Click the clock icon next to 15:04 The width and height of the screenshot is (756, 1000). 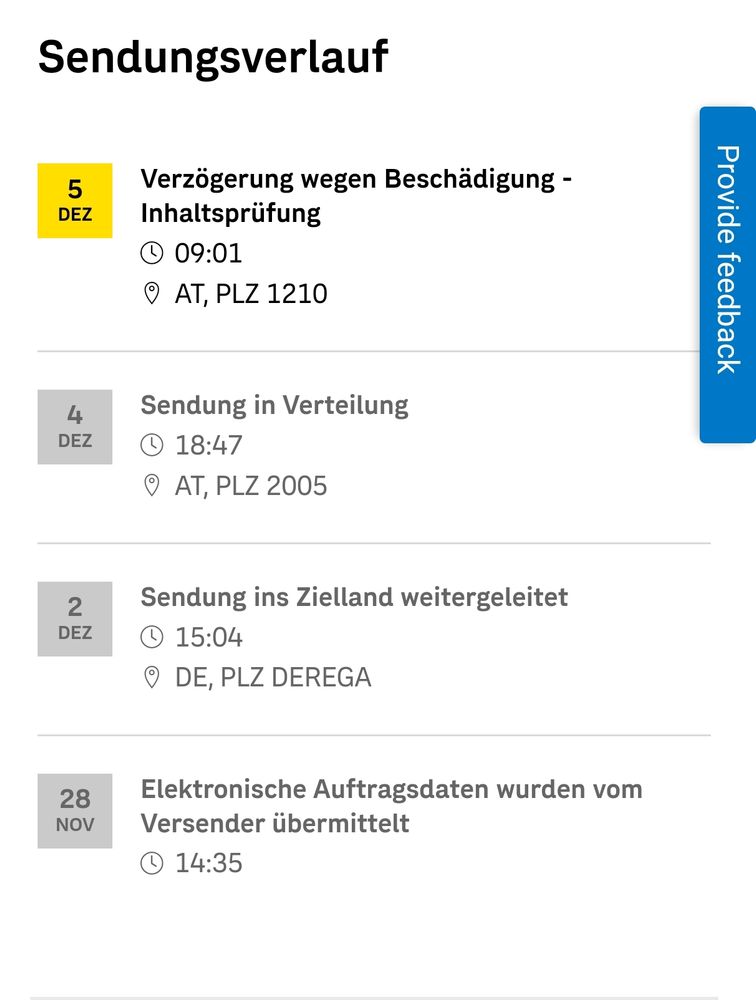coord(151,637)
